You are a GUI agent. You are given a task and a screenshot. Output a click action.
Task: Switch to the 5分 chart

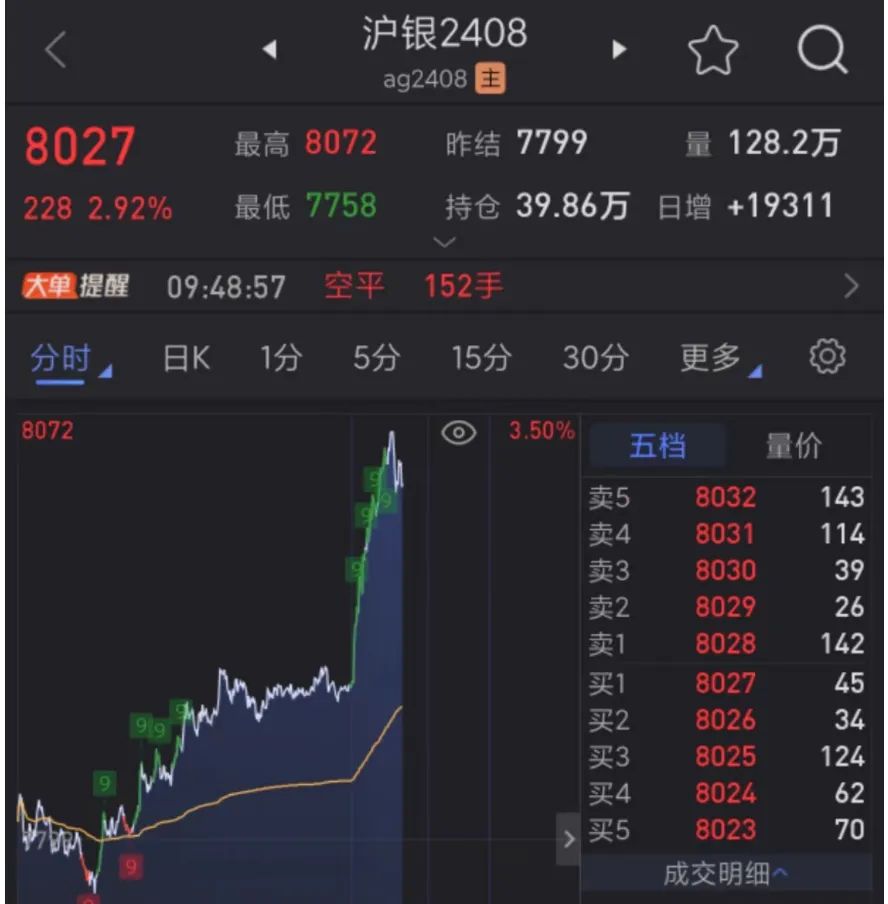click(376, 358)
